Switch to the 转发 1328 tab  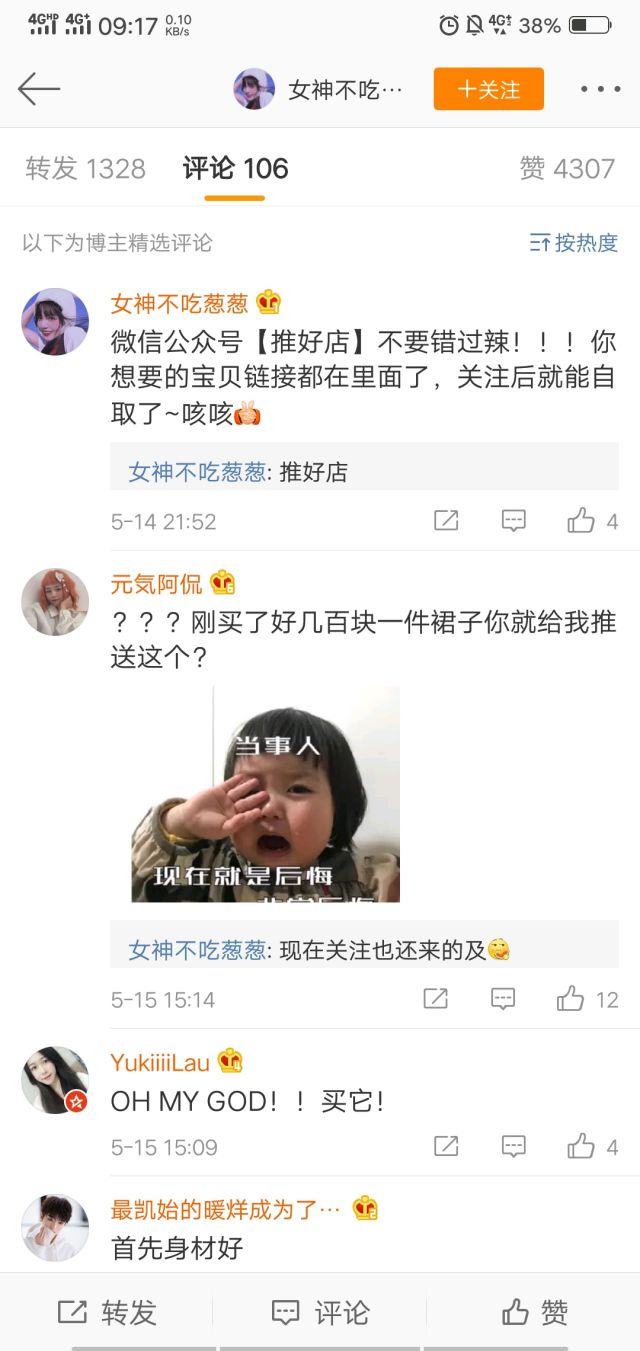coord(86,168)
